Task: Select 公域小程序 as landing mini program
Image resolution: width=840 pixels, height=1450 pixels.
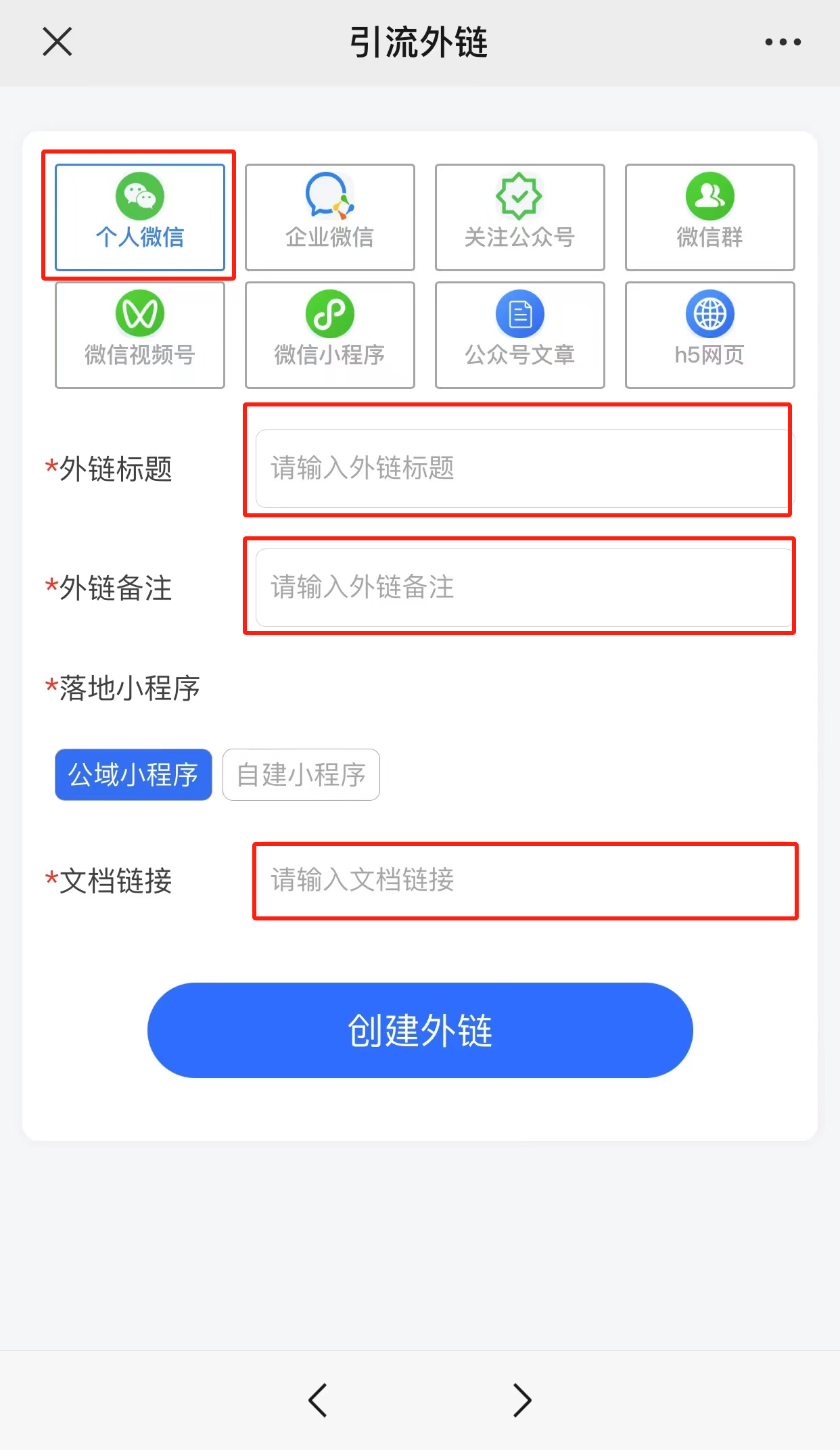Action: [x=133, y=774]
